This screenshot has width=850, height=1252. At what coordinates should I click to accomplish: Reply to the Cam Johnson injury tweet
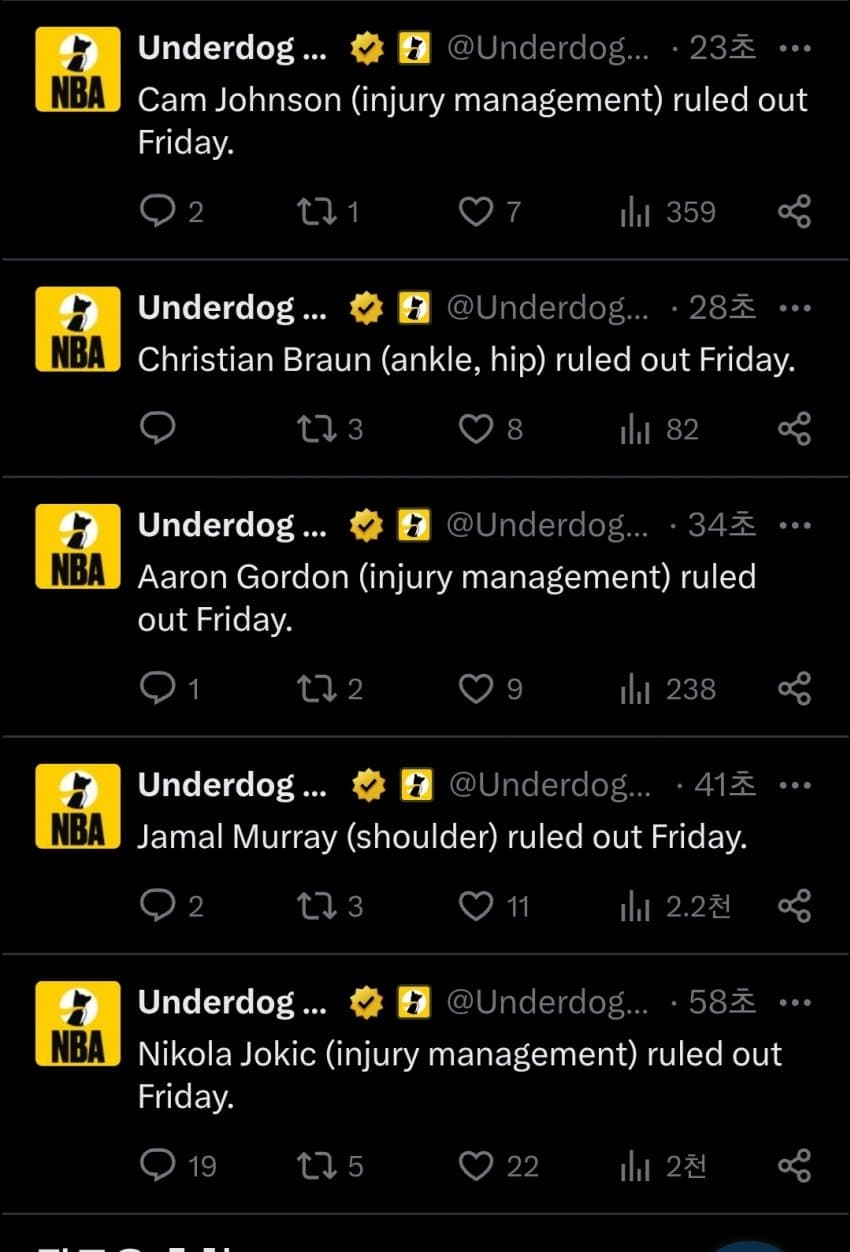click(157, 212)
